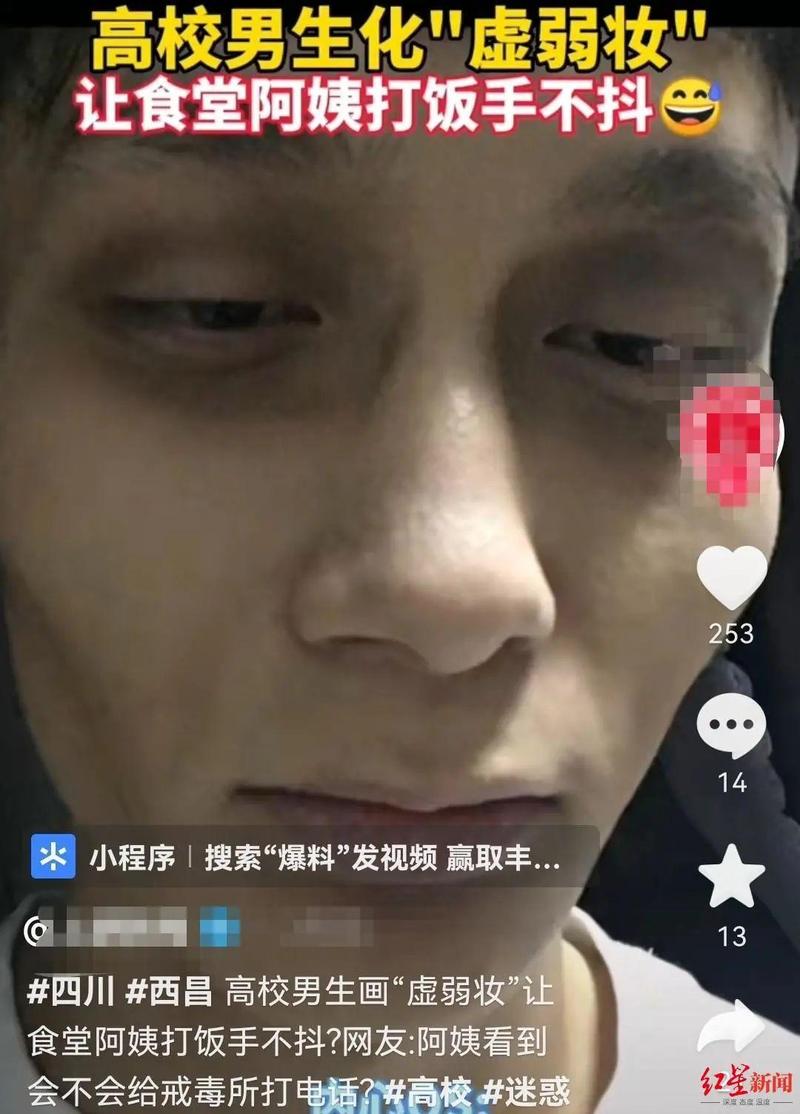Viewport: 800px width, 1114px height.
Task: Open the comments on this video
Action: point(731,725)
